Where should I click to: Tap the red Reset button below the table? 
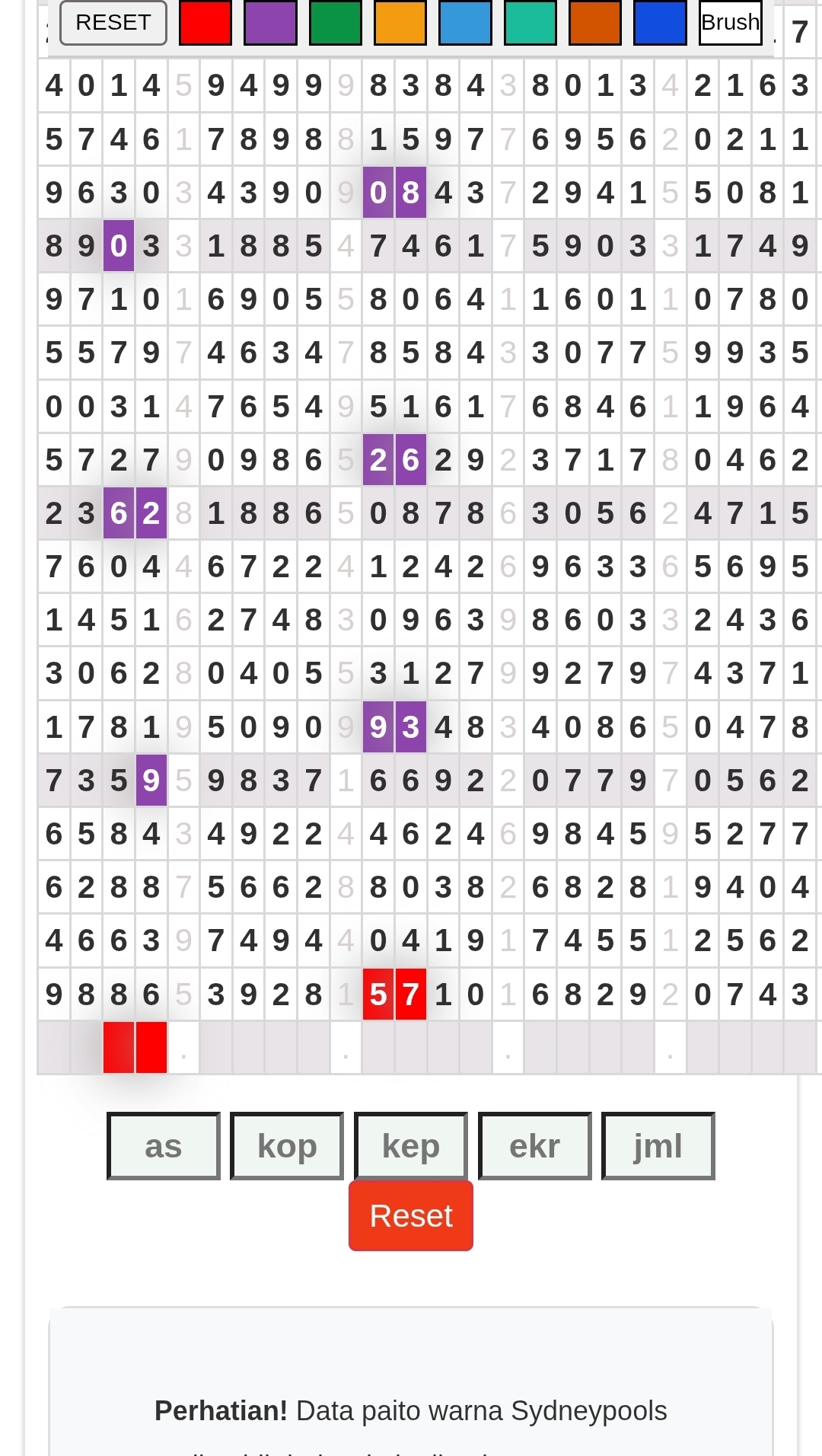(x=411, y=1216)
